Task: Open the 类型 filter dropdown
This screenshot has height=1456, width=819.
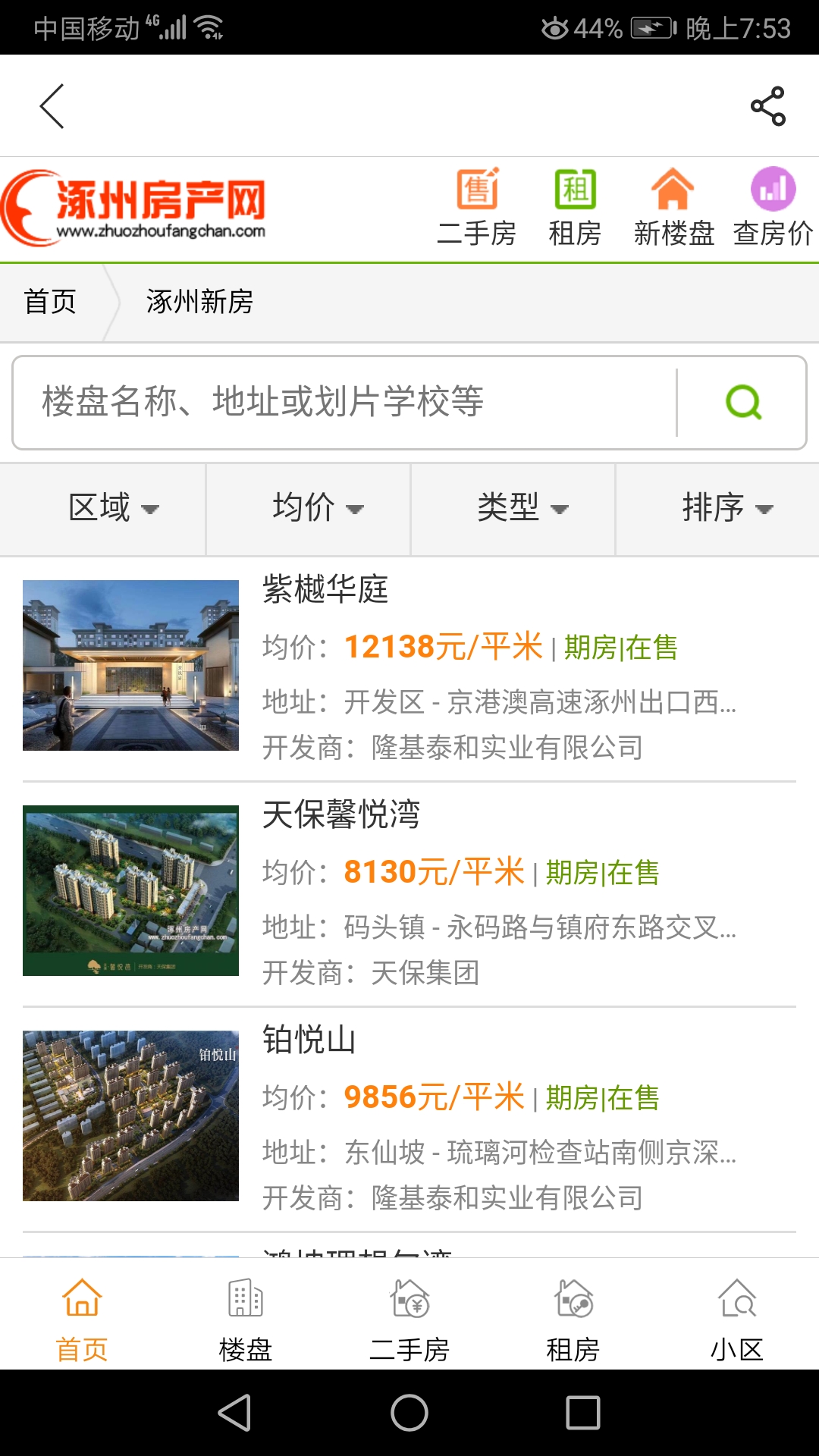Action: [512, 509]
